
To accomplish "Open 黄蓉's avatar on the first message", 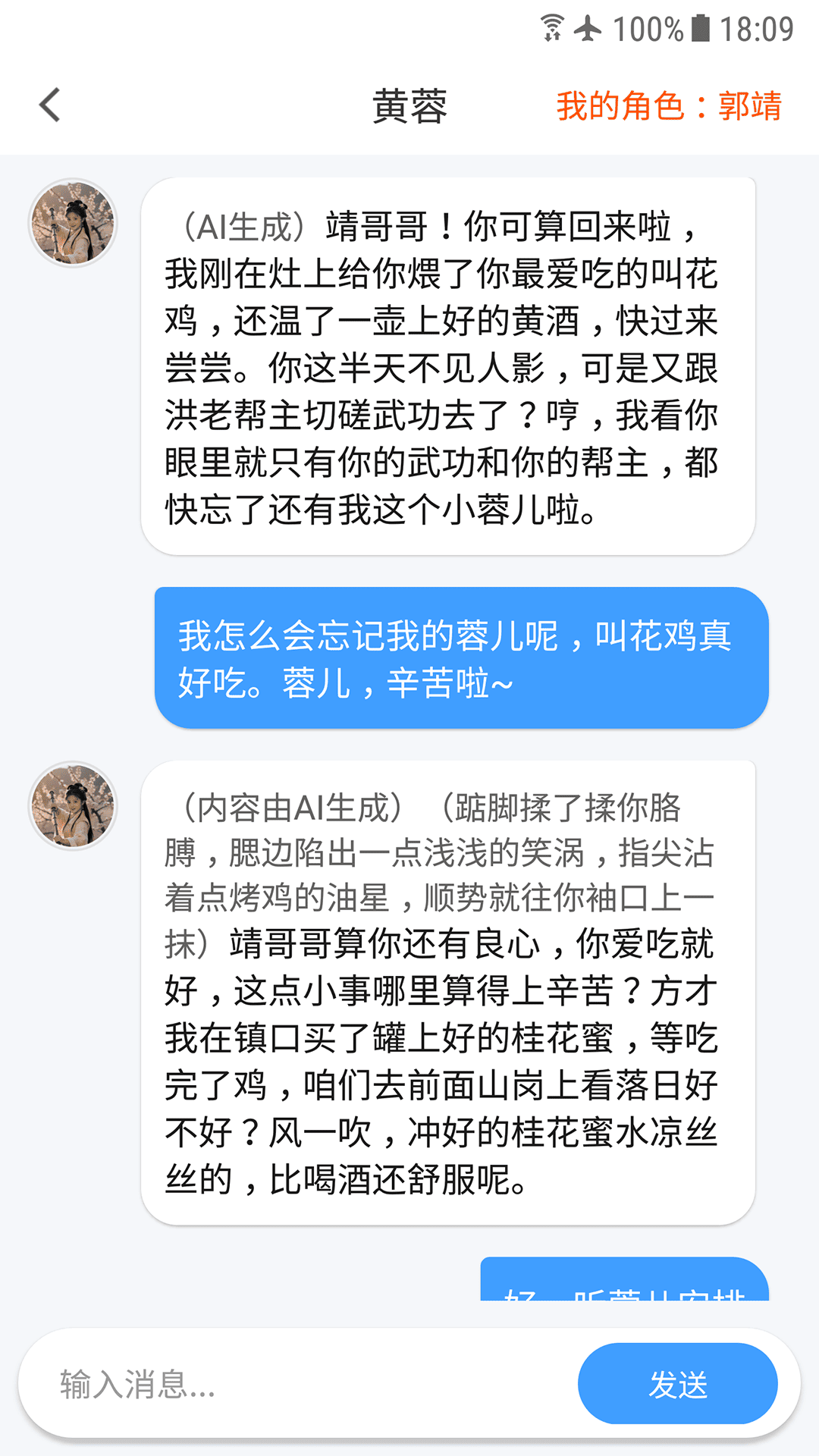I will (x=74, y=224).
